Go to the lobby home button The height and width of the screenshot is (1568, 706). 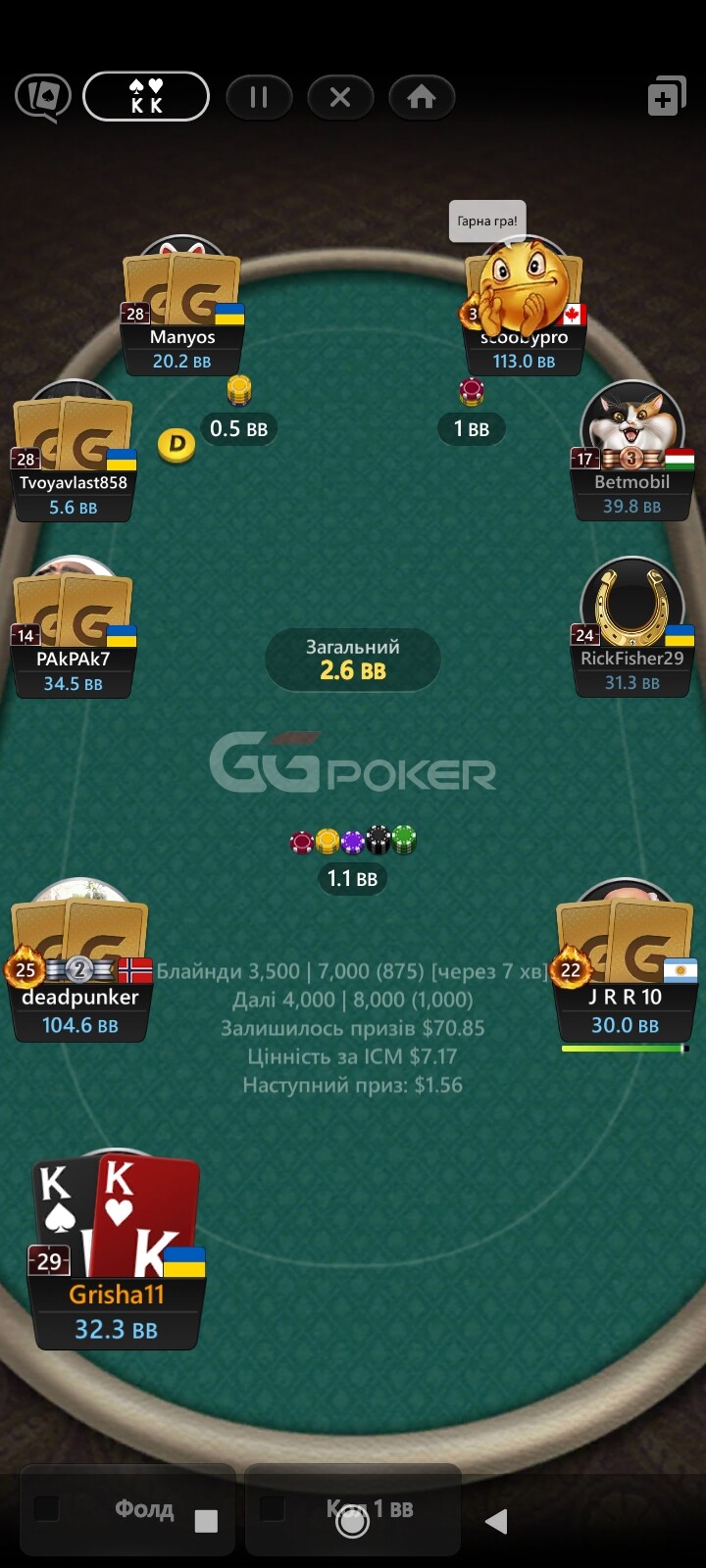click(422, 97)
